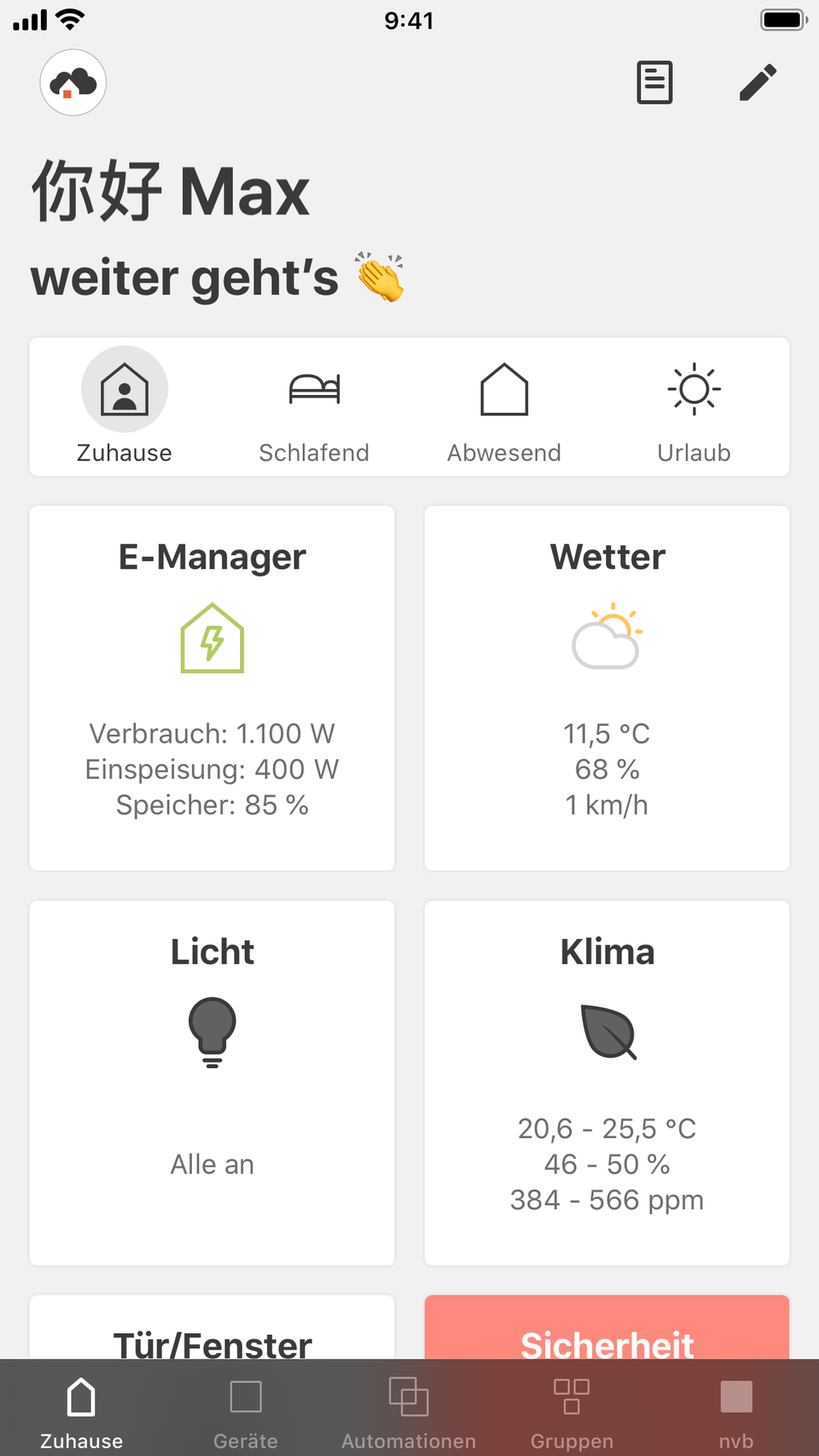Open the Klima card
Viewport: 819px width, 1456px height.
click(607, 1083)
